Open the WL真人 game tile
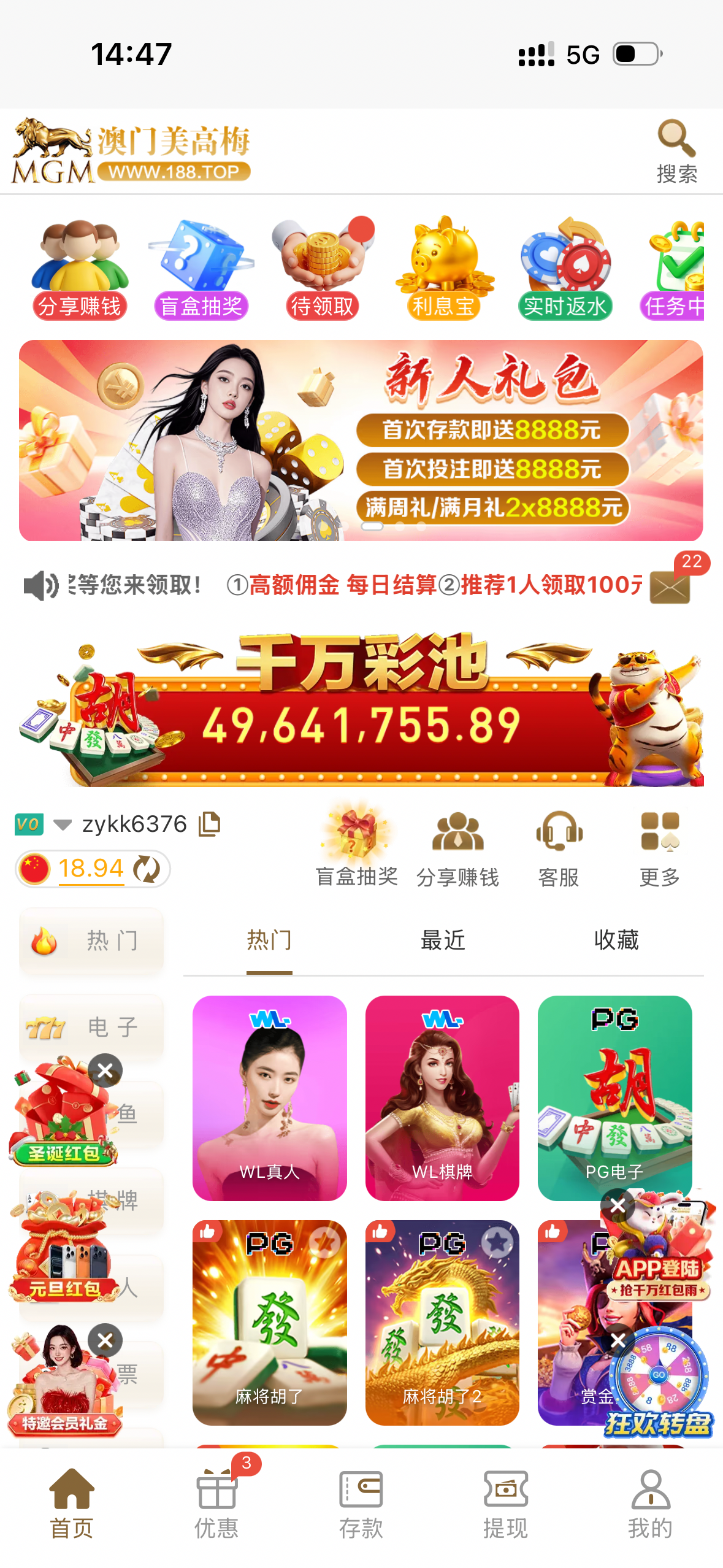Viewport: 723px width, 1568px height. [269, 1097]
